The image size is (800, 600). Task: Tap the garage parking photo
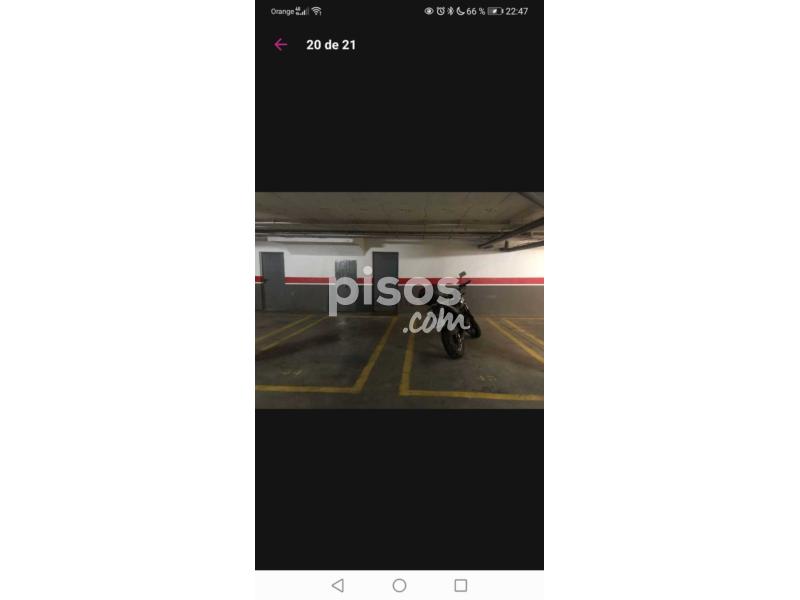tap(399, 300)
